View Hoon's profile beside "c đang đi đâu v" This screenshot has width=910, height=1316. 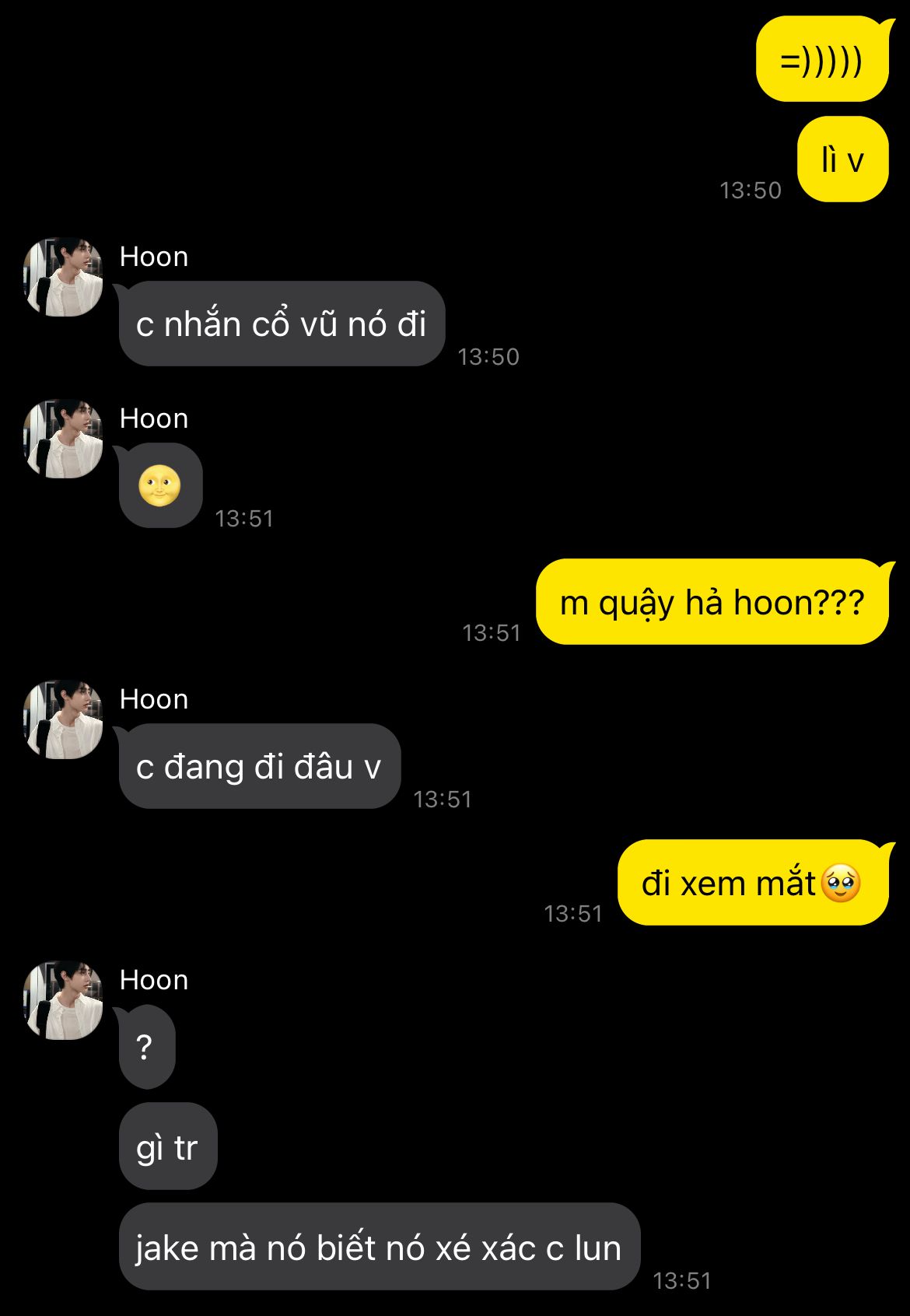[x=64, y=719]
